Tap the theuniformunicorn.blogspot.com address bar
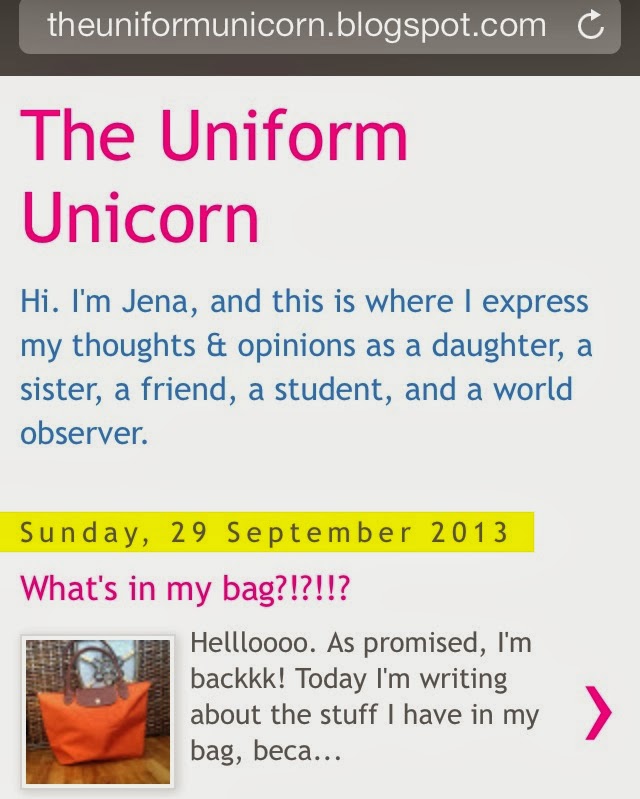The image size is (640, 799). (297, 26)
